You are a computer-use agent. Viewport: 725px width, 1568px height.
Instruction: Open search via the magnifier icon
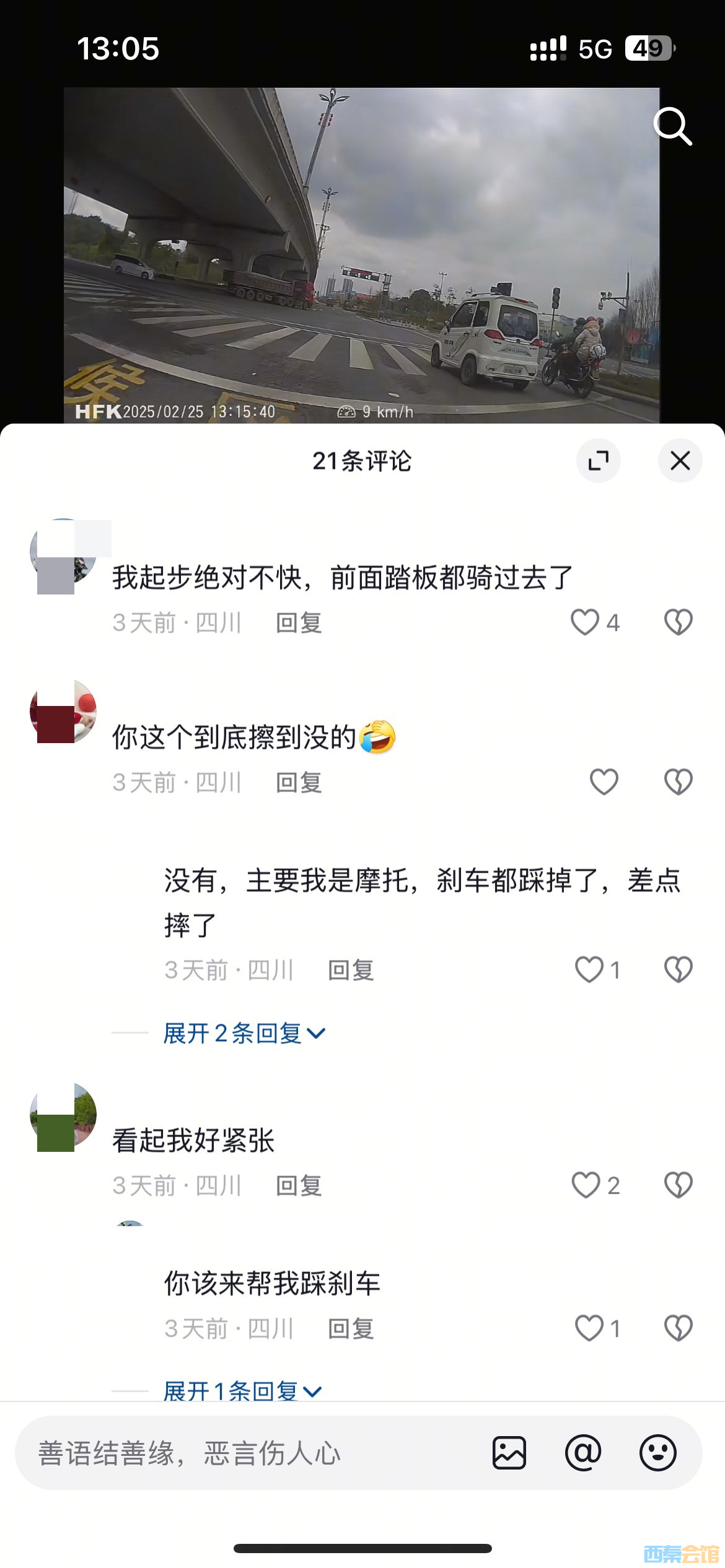672,126
